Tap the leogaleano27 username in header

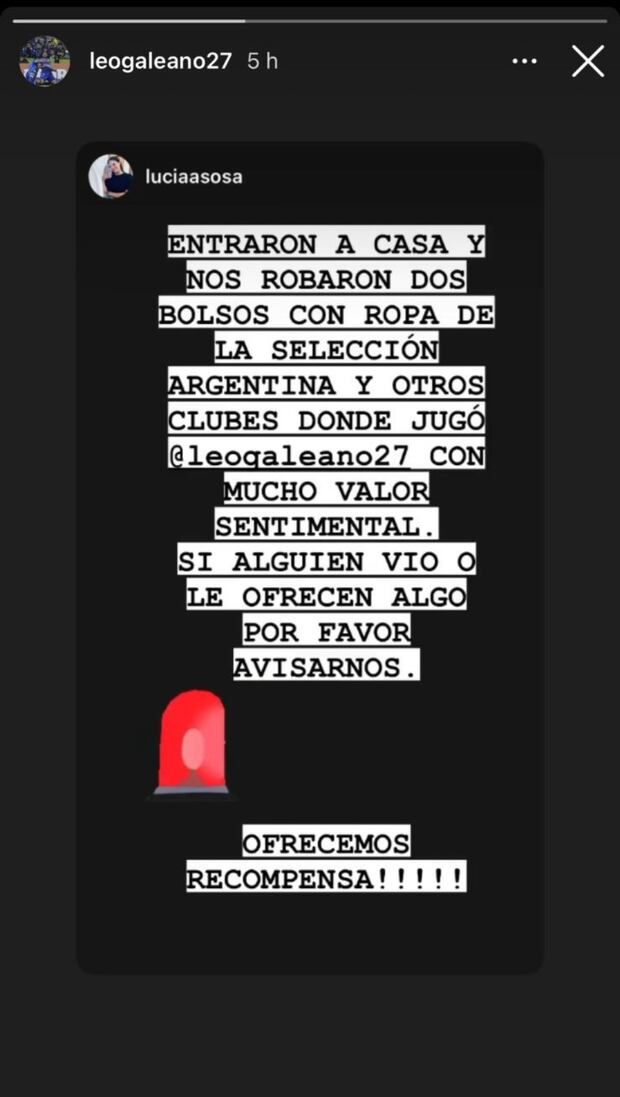[x=160, y=61]
